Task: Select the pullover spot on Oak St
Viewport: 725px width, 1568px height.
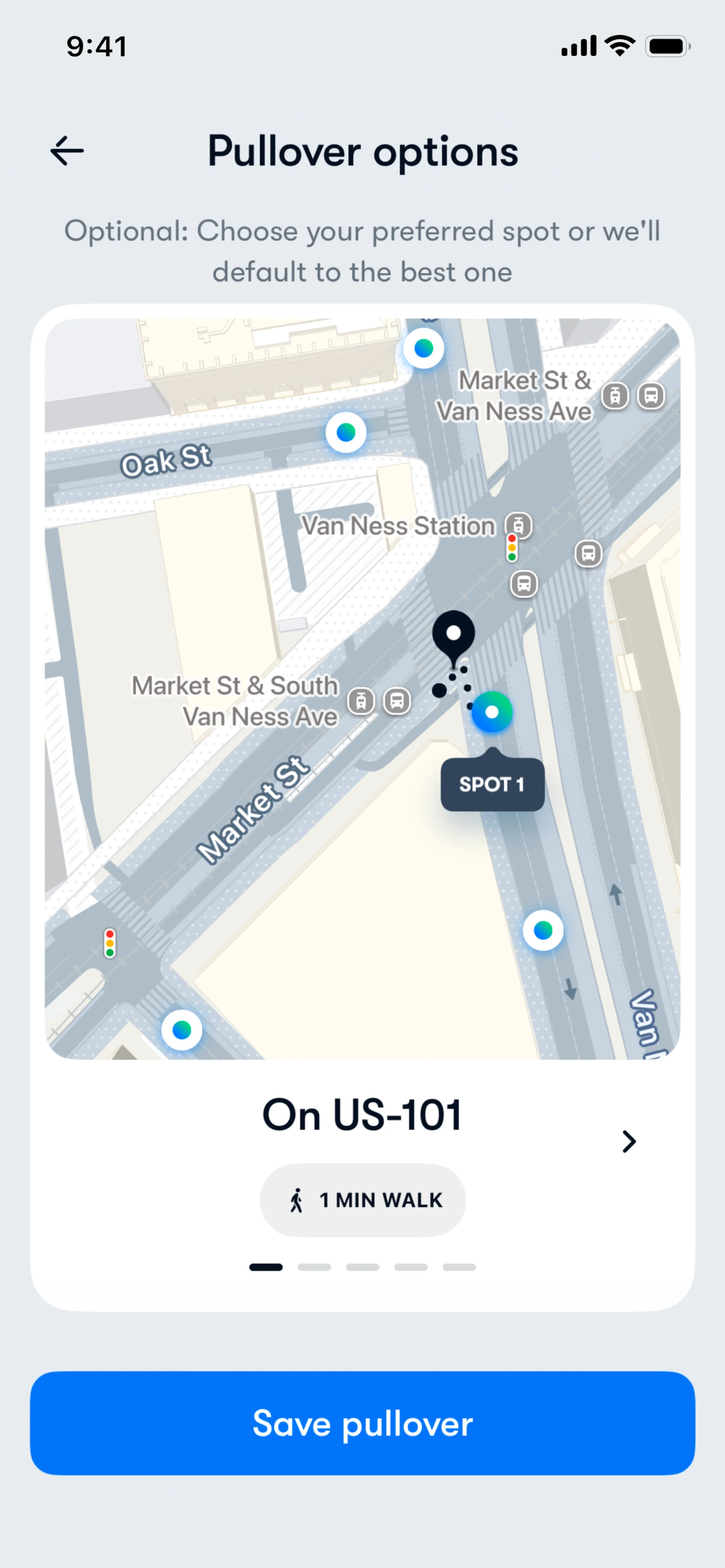Action: click(346, 432)
